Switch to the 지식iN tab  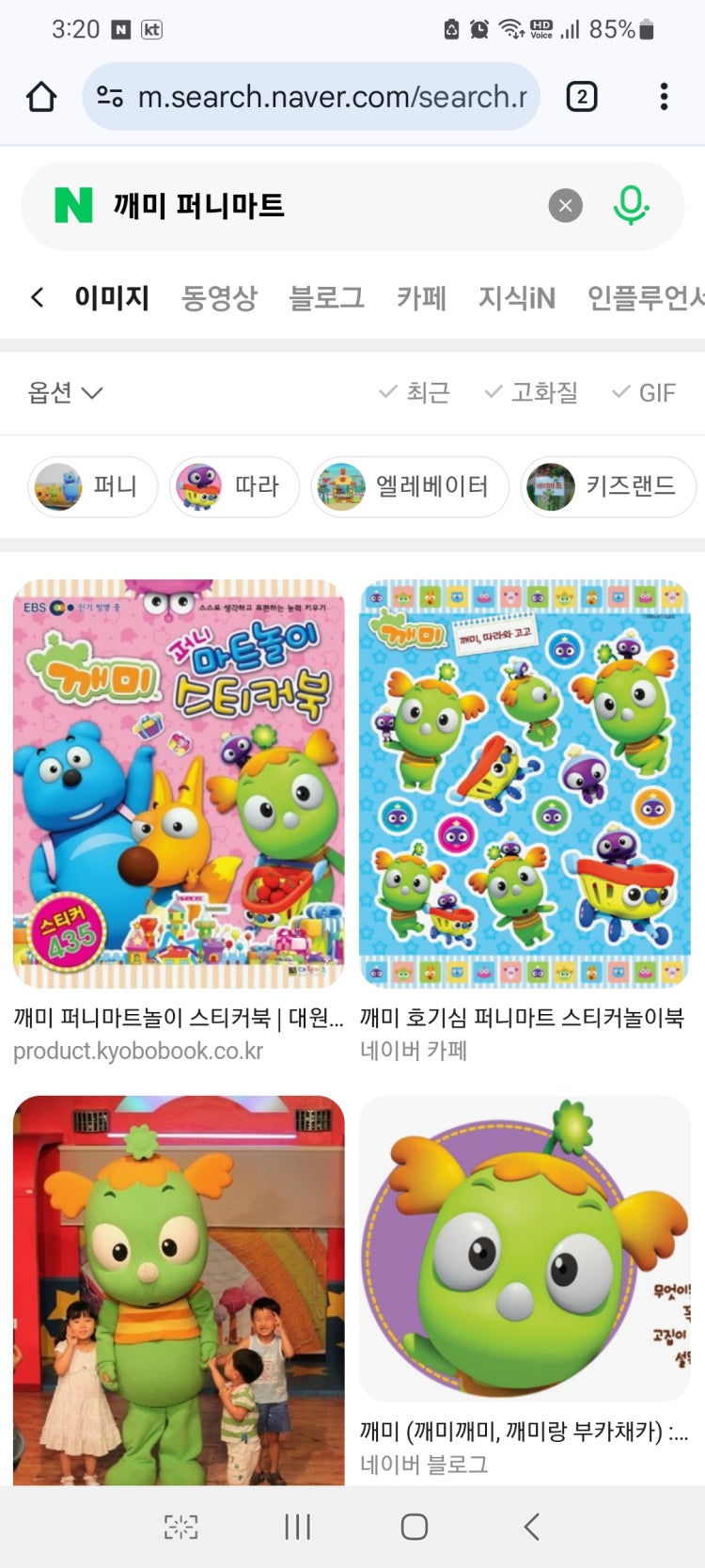[516, 298]
